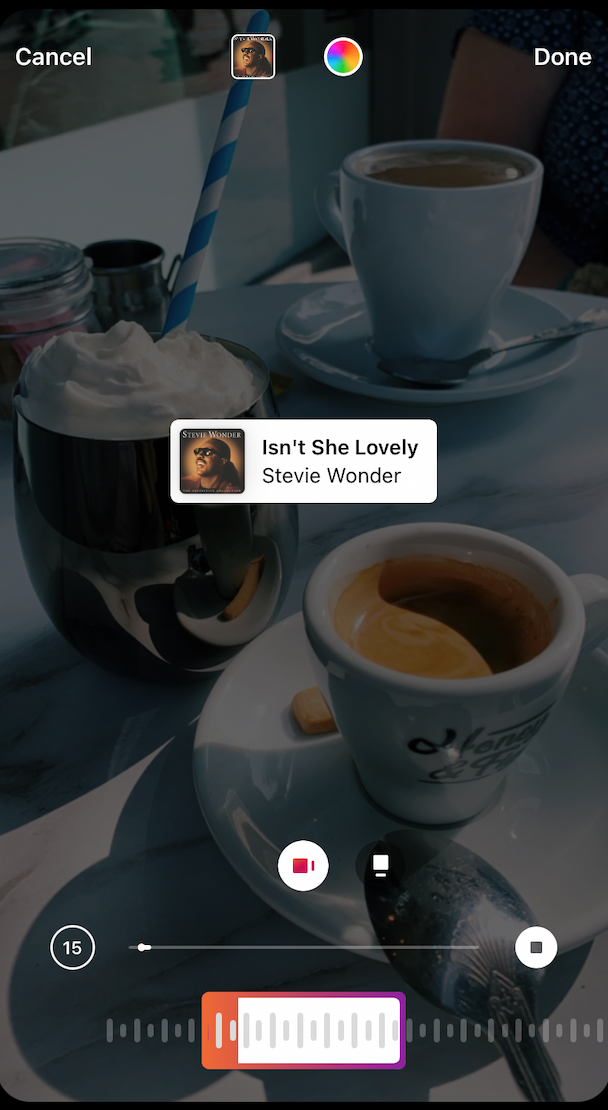Select the red album-card sticker style

tap(303, 865)
